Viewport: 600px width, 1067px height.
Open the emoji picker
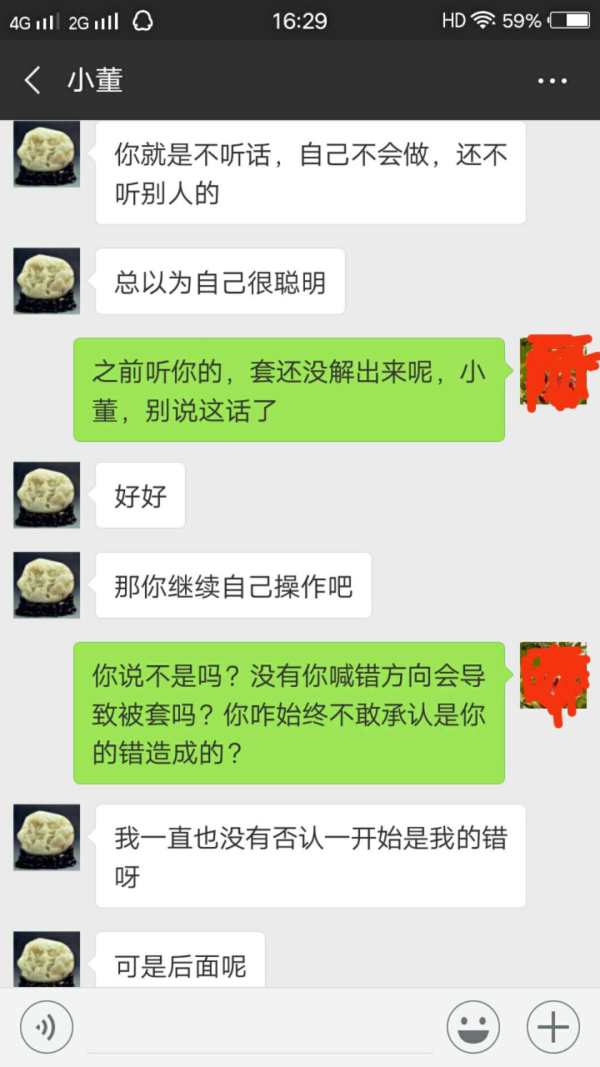click(x=472, y=1026)
